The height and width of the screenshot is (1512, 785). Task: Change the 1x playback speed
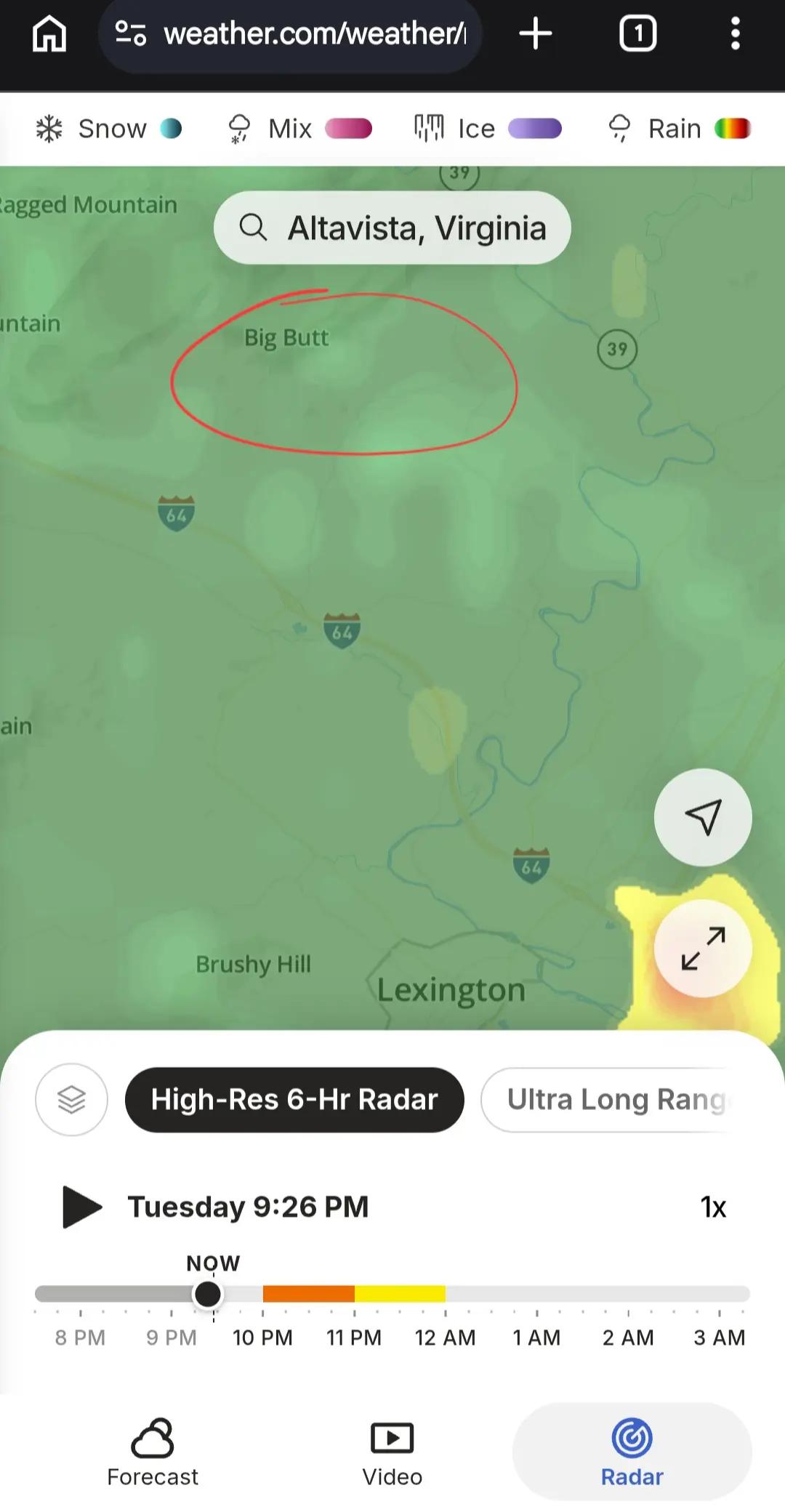pyautogui.click(x=713, y=1207)
